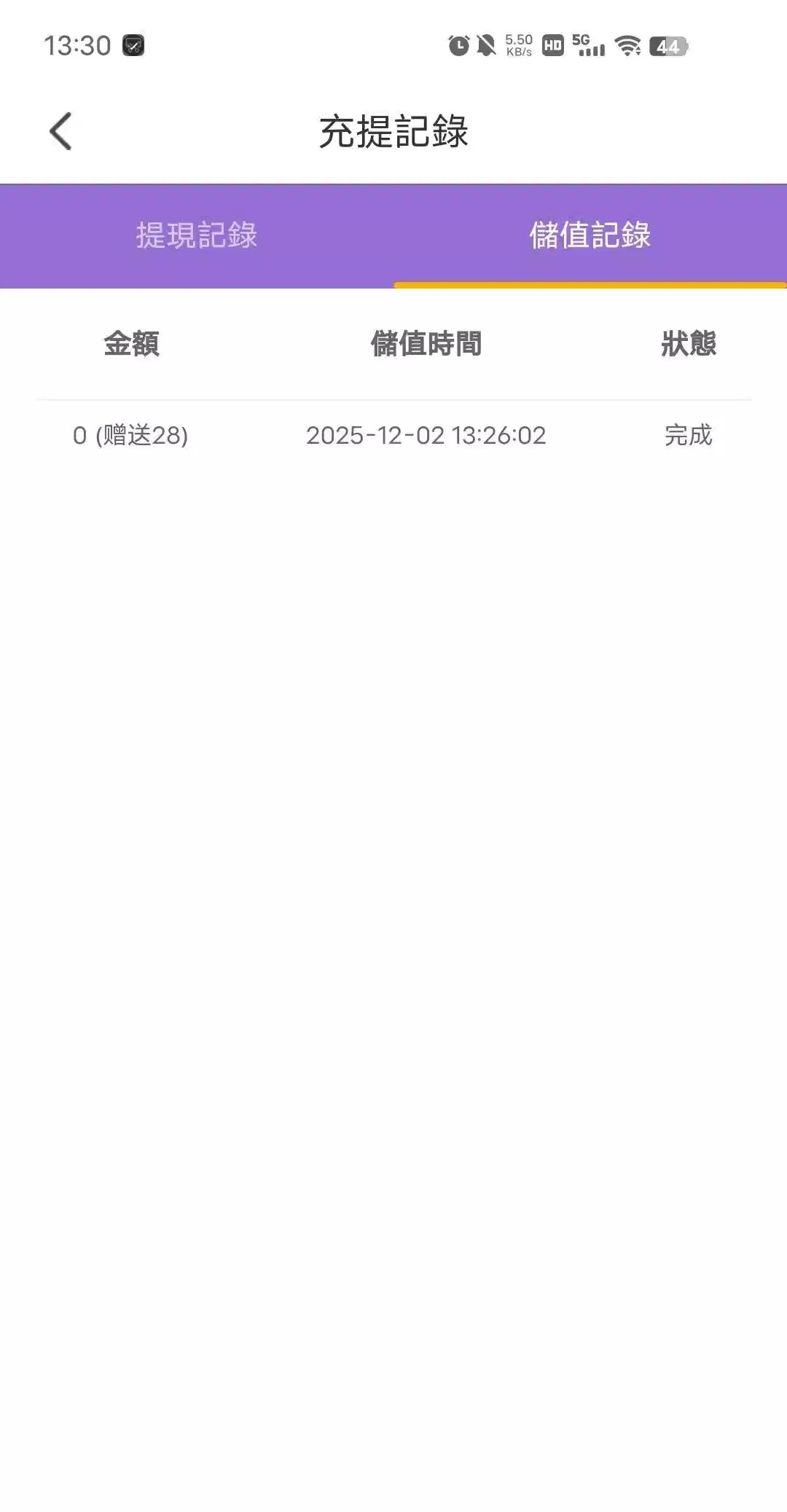Tap the 儲值時間 column header

426,345
